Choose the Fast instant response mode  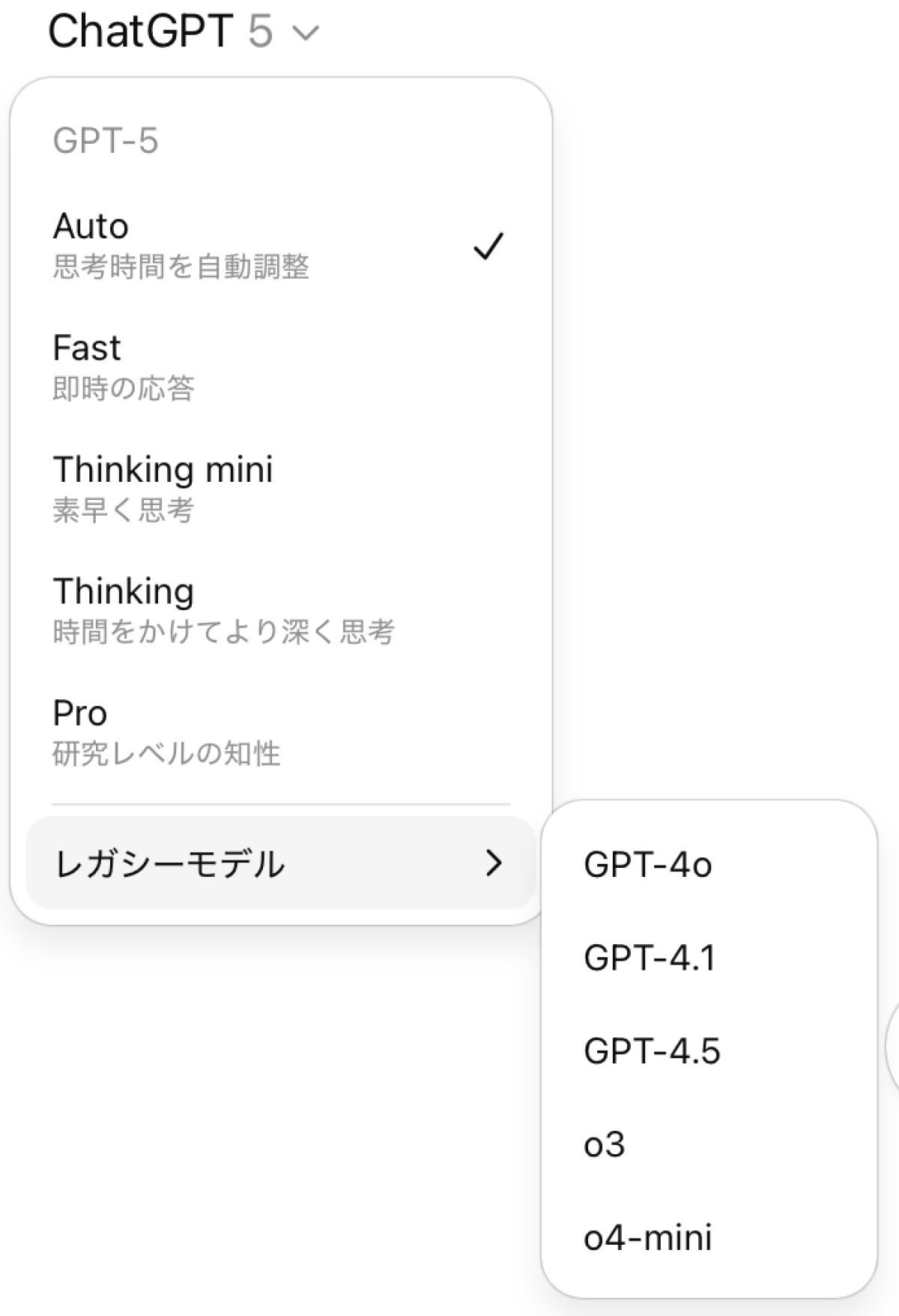[x=277, y=366]
